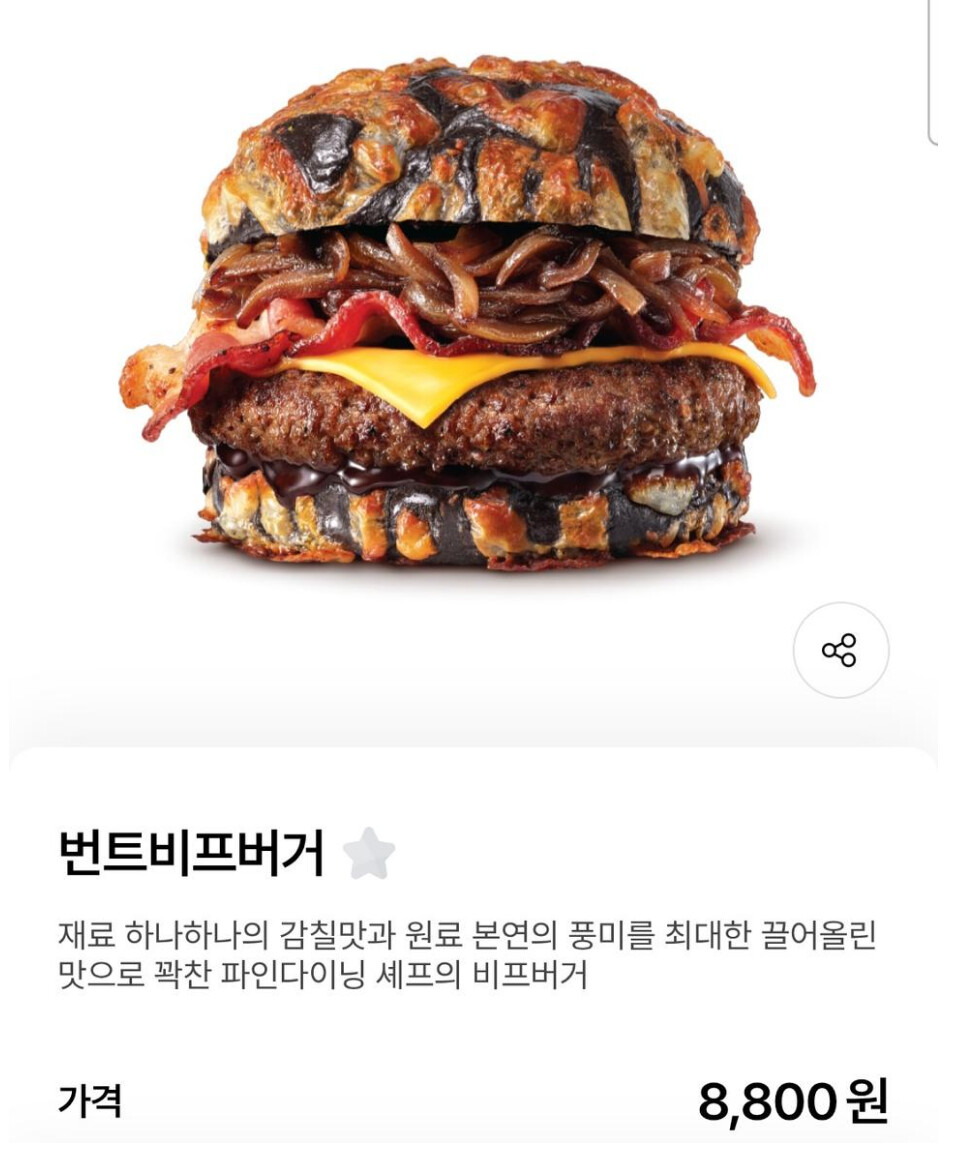Share the 번트비프버거 menu item
This screenshot has width=955, height=1150.
point(840,650)
